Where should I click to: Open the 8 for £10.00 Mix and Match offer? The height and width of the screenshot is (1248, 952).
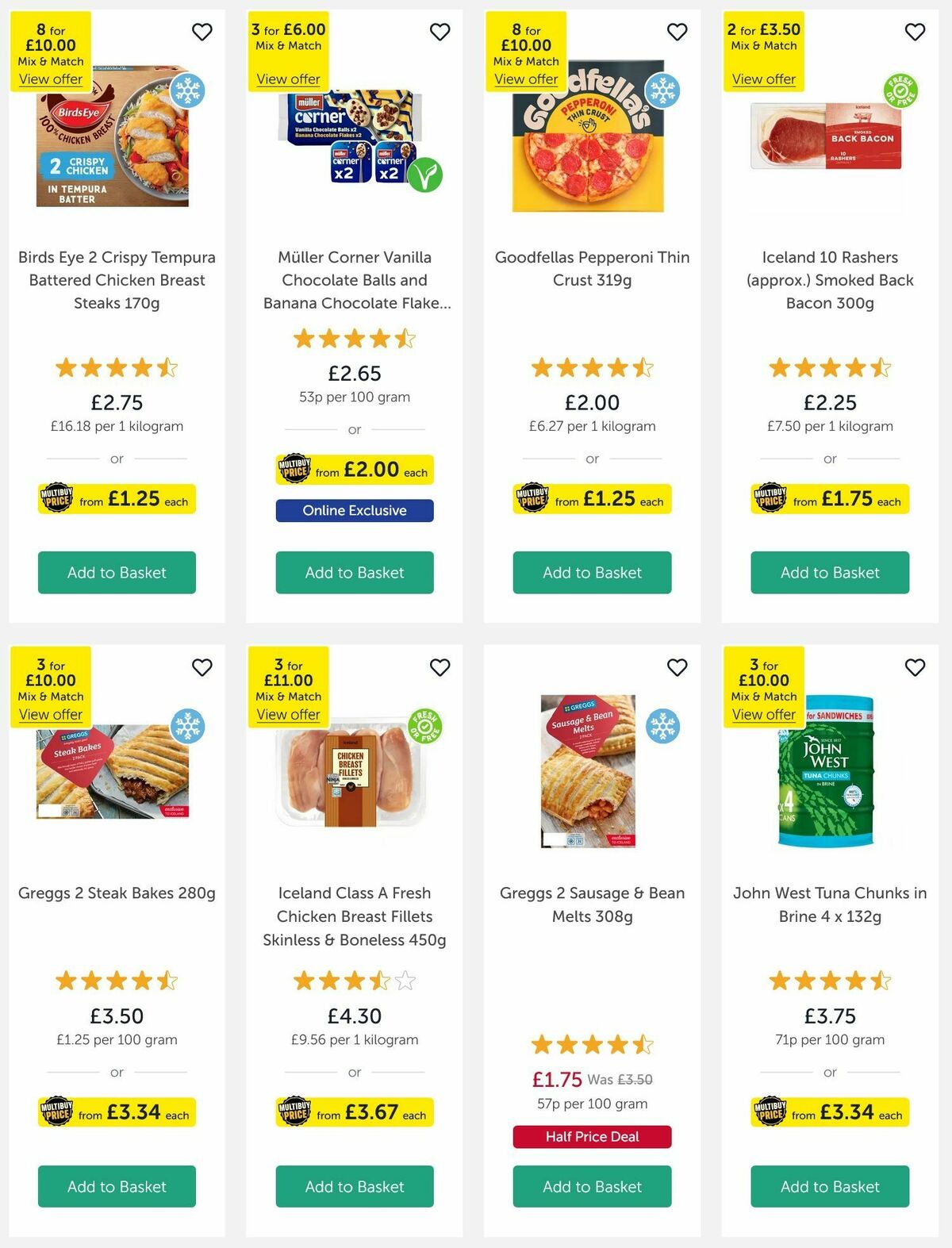click(51, 79)
